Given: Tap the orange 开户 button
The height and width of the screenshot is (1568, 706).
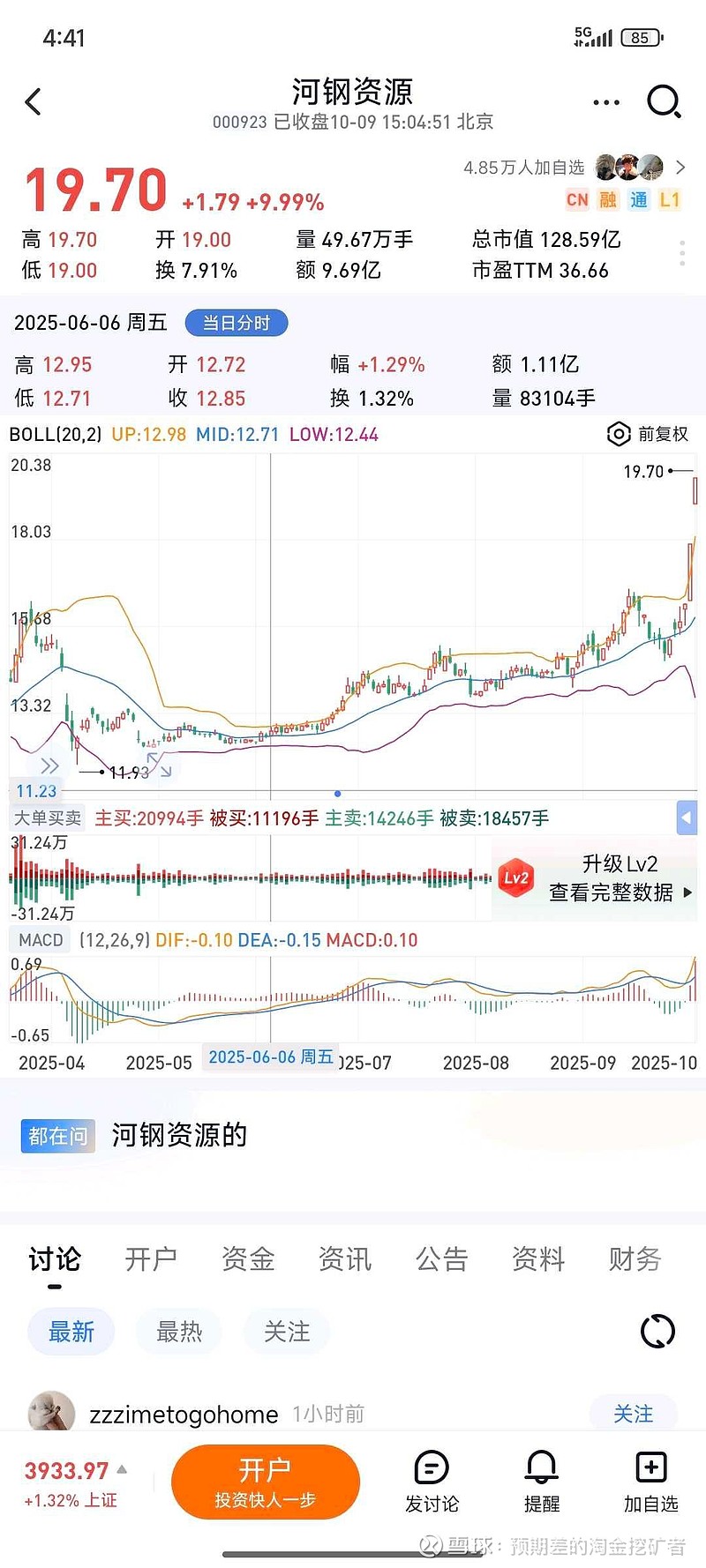Looking at the screenshot, I should (266, 1482).
